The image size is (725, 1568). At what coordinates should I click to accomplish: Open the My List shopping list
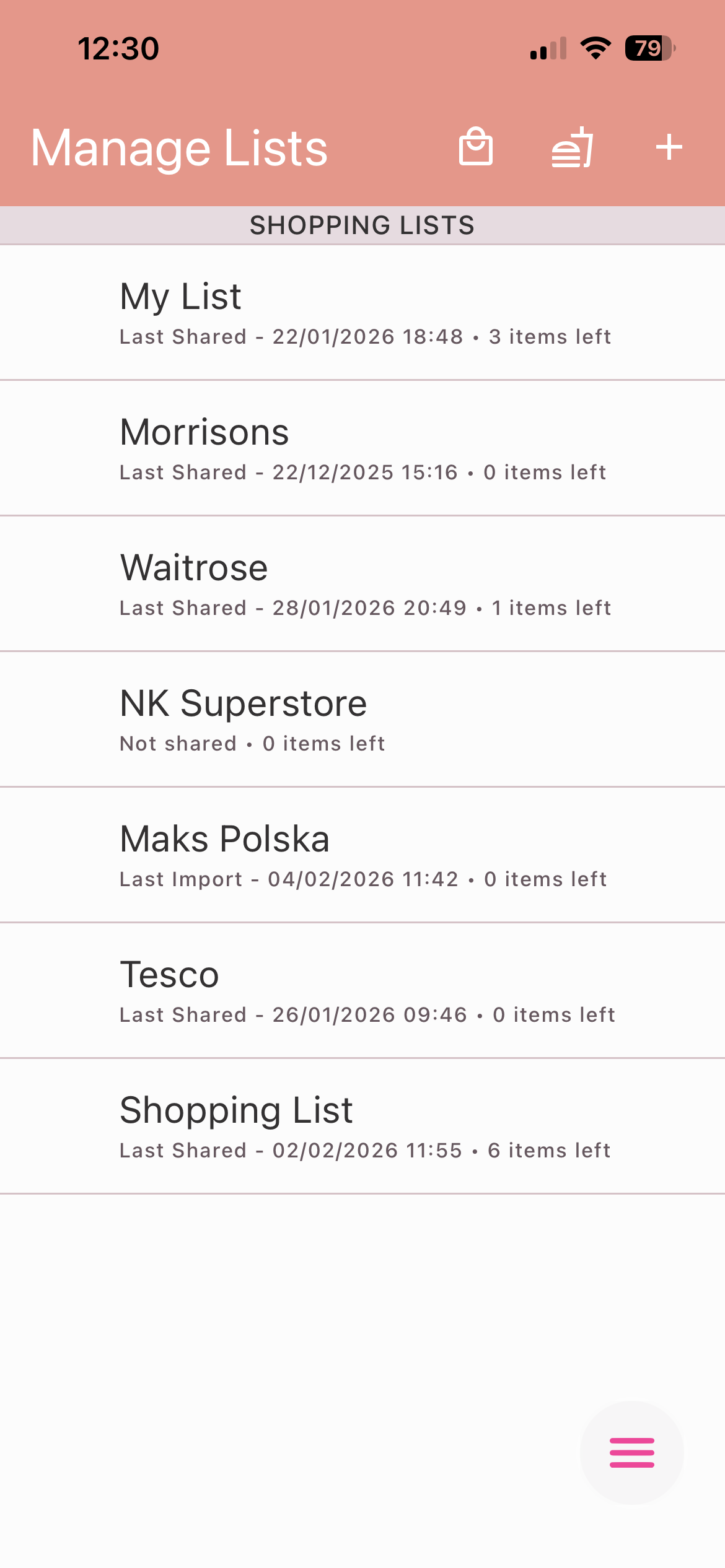[x=362, y=312]
